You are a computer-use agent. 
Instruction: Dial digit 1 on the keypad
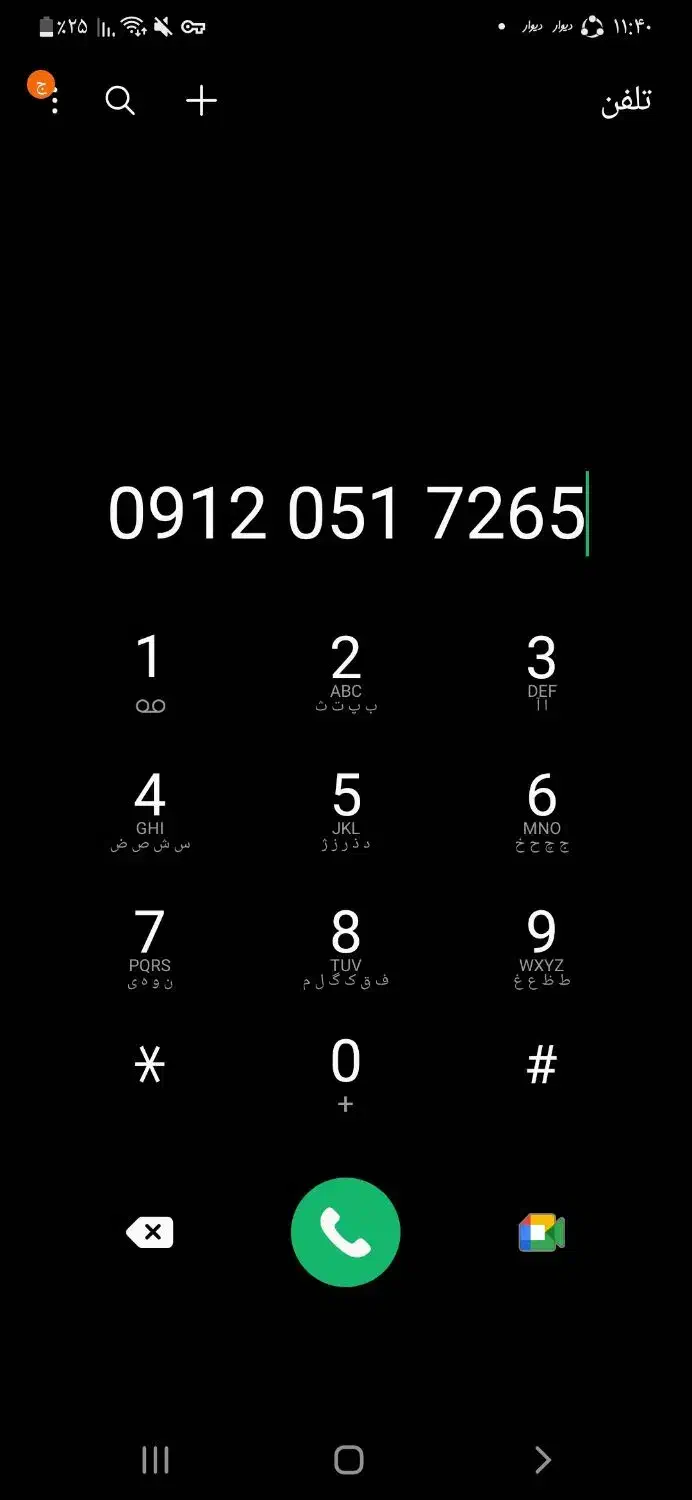click(x=150, y=673)
